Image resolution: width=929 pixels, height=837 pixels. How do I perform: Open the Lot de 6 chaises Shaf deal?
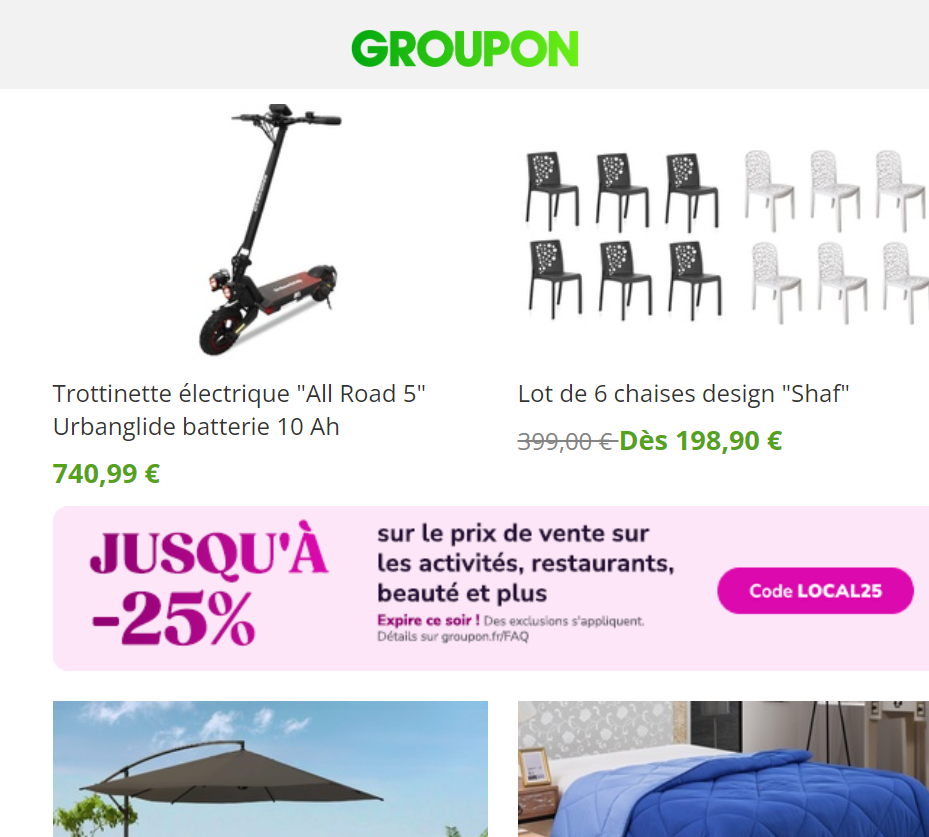point(683,394)
